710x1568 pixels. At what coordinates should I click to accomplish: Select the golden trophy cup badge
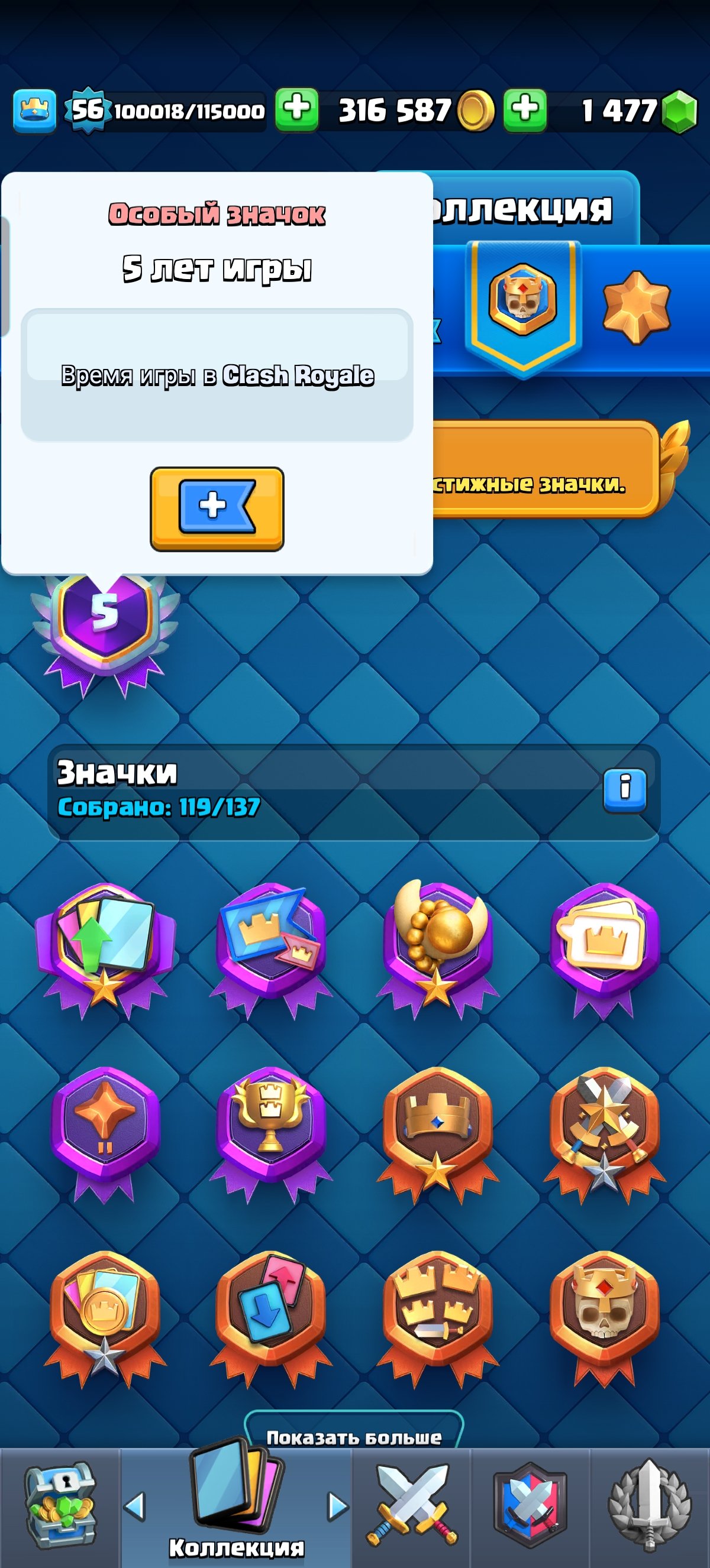270,1129
